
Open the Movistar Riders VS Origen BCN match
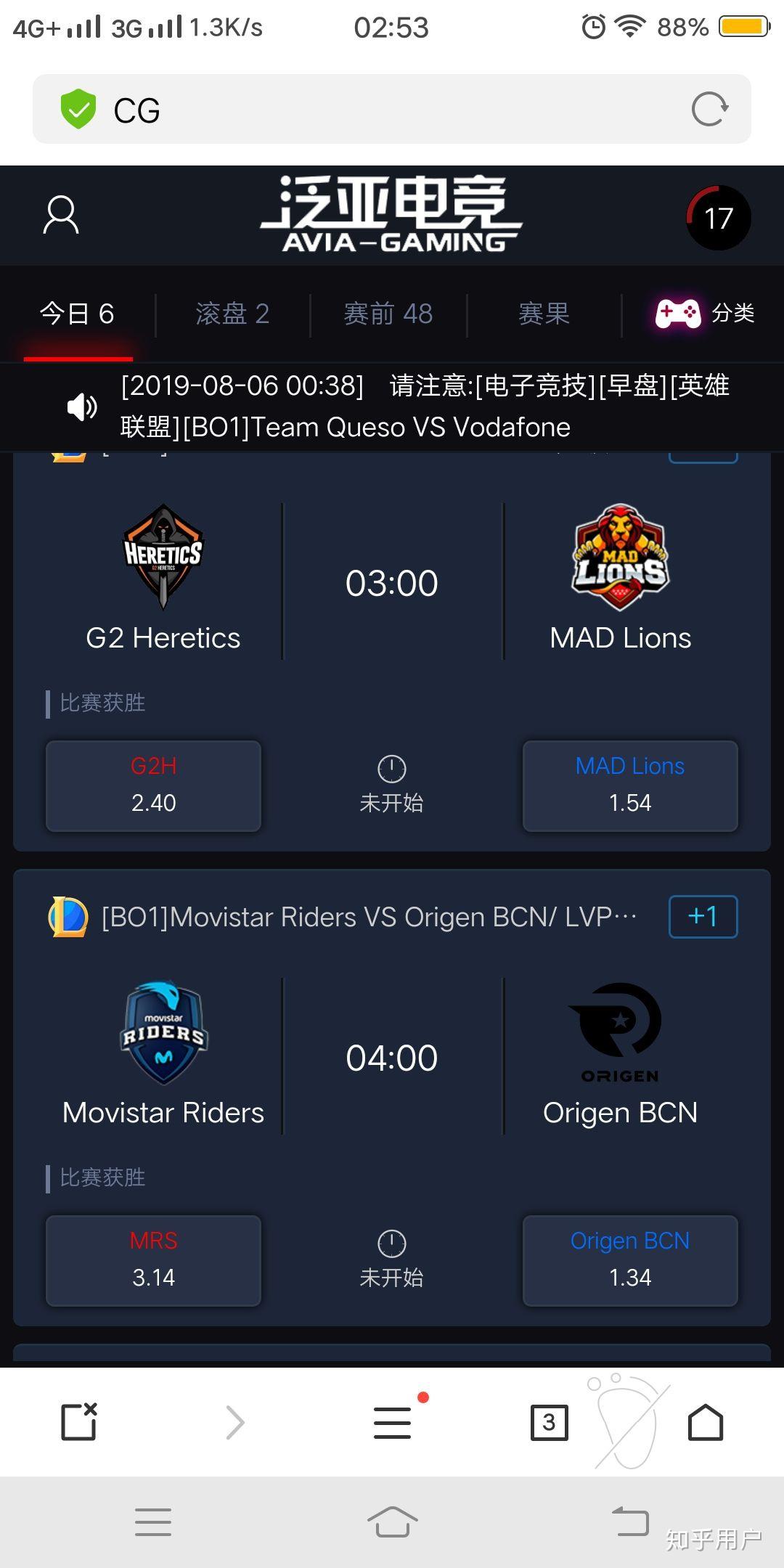point(369,918)
